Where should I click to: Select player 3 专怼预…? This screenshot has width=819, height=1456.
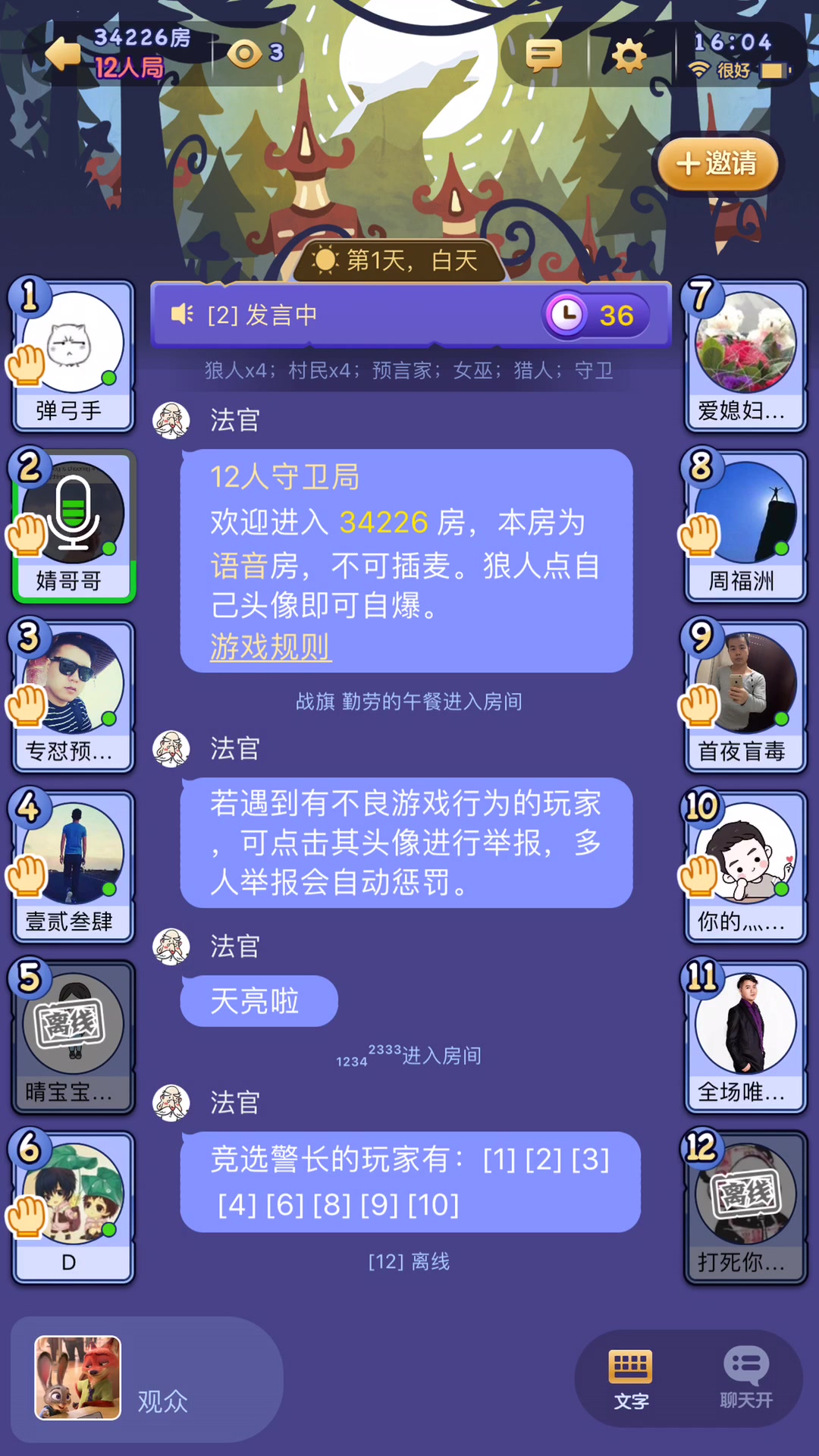[74, 697]
